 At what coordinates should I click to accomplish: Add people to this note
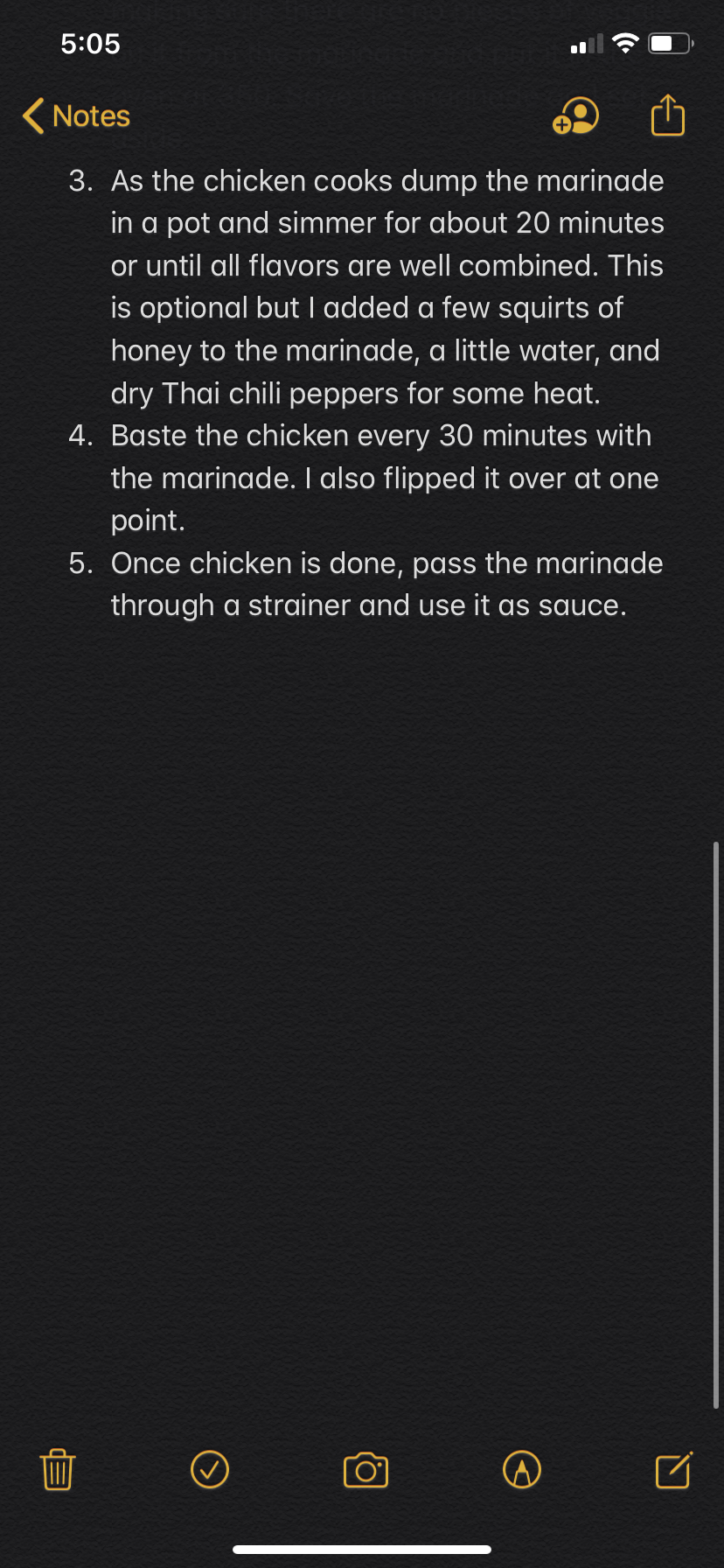coord(575,115)
